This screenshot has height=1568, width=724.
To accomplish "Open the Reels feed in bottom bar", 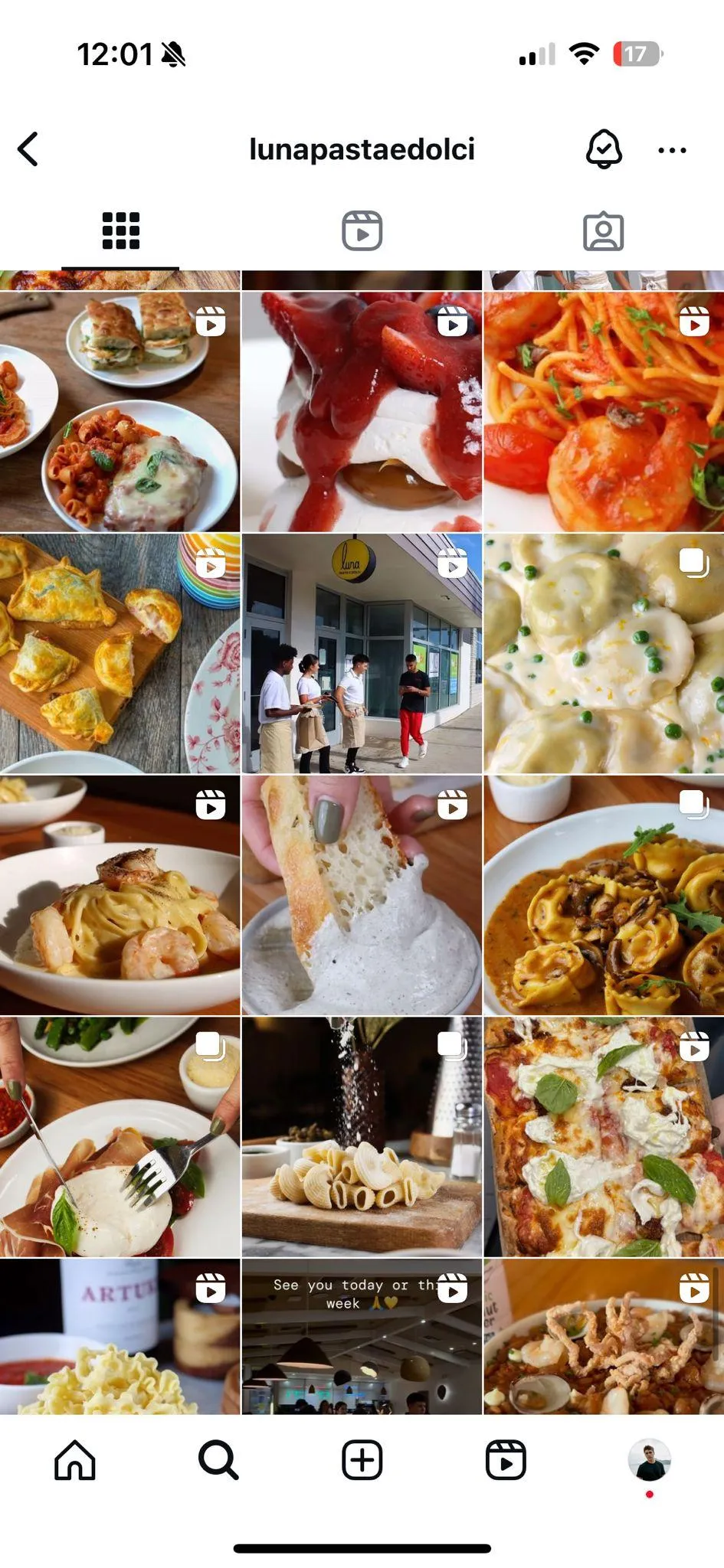I will coord(506,1460).
